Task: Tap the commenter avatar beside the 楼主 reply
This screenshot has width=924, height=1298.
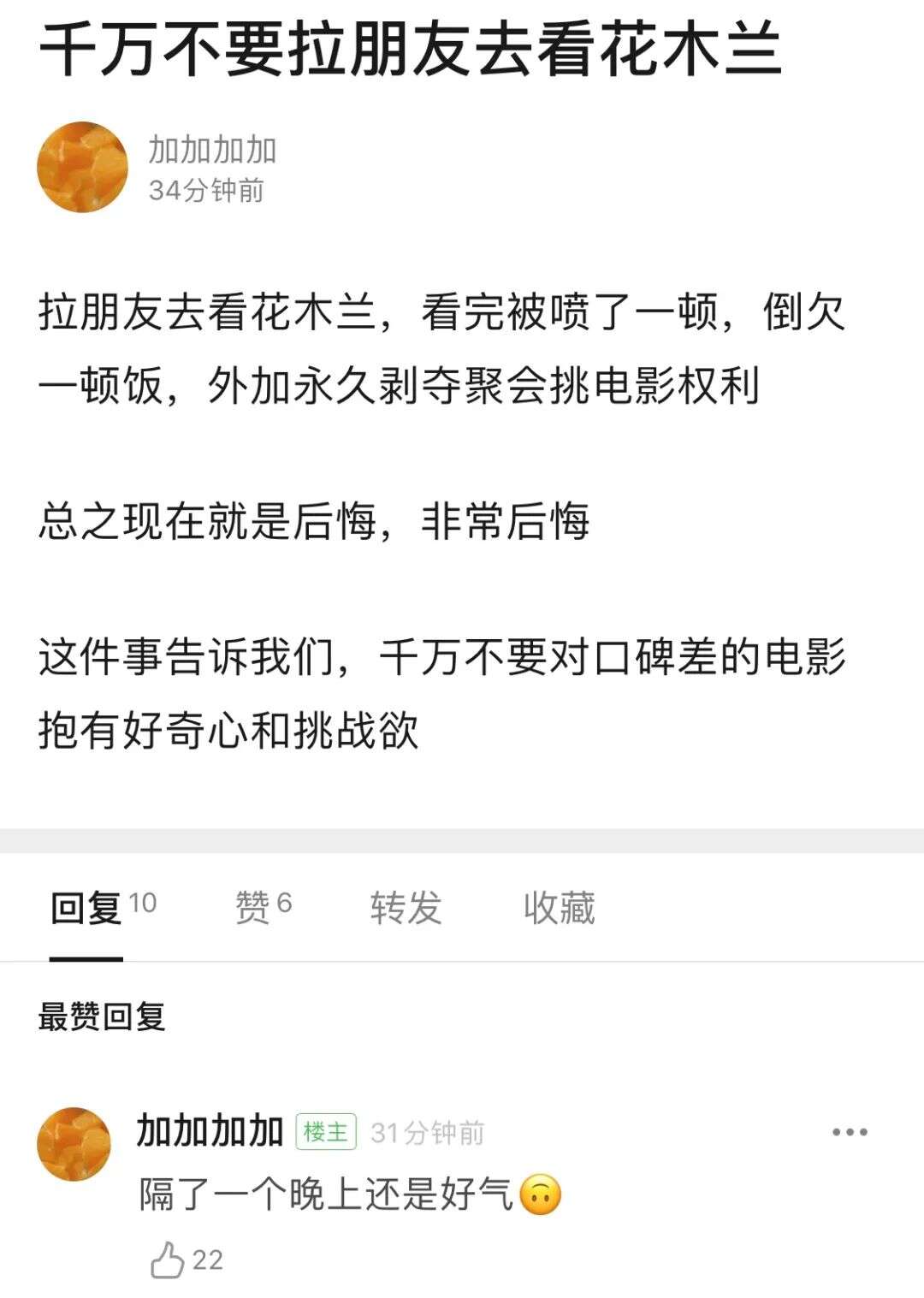Action: click(74, 1144)
